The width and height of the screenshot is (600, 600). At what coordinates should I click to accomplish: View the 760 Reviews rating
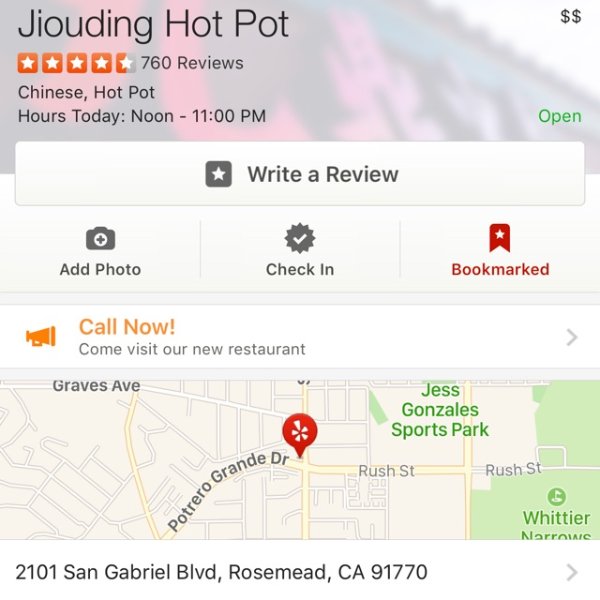click(x=131, y=63)
